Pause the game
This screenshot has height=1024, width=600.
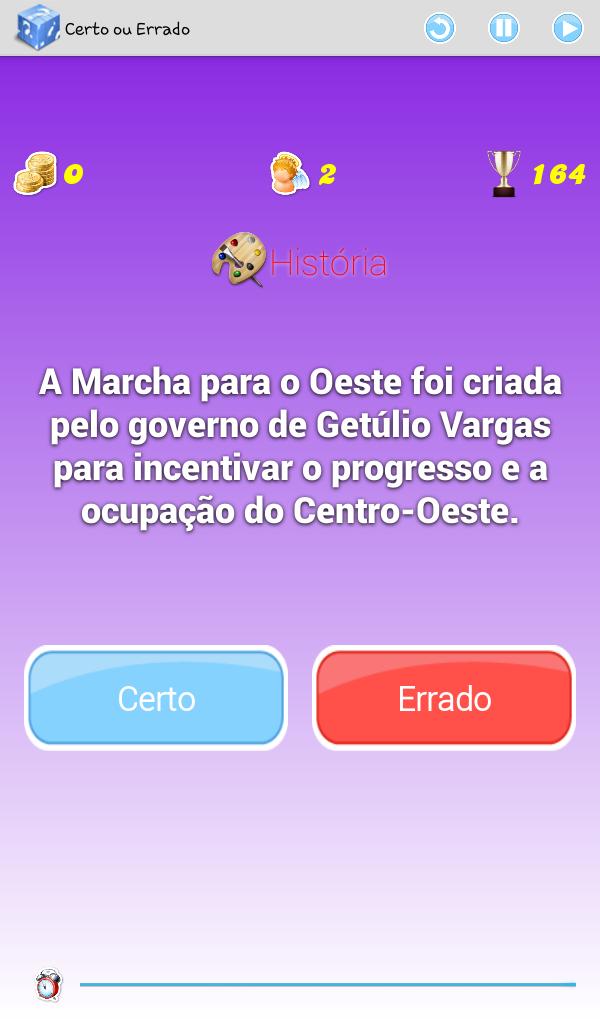504,28
